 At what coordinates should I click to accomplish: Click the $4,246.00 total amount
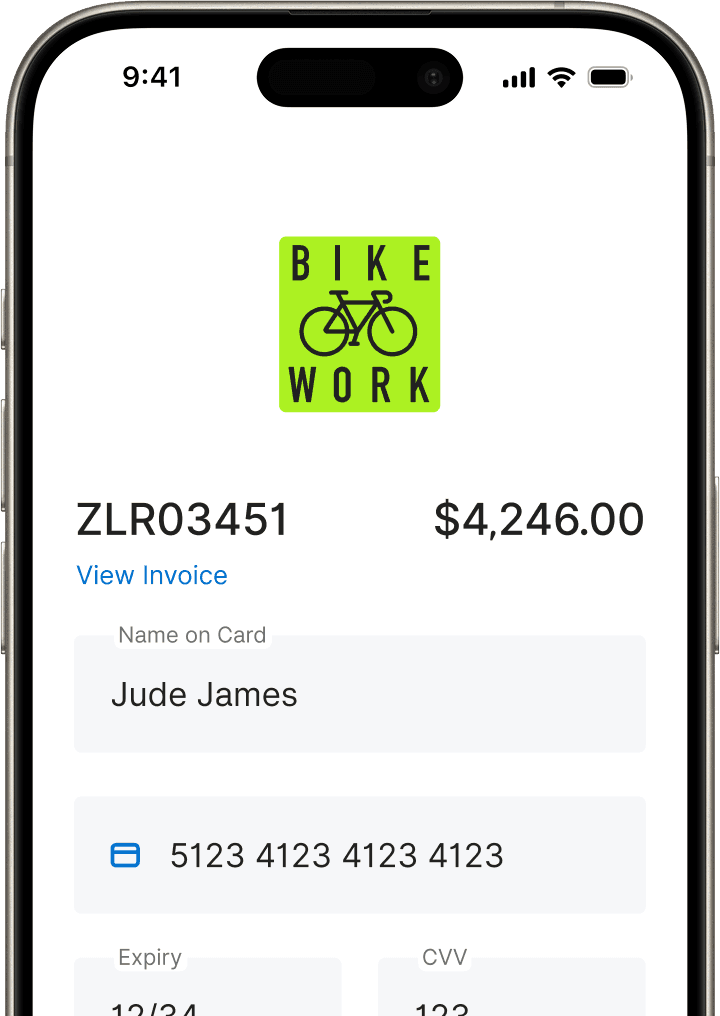(x=539, y=519)
